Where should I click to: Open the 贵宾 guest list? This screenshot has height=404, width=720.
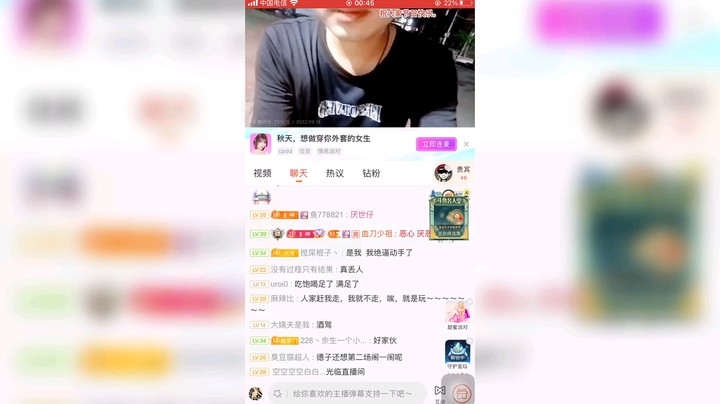[452, 173]
